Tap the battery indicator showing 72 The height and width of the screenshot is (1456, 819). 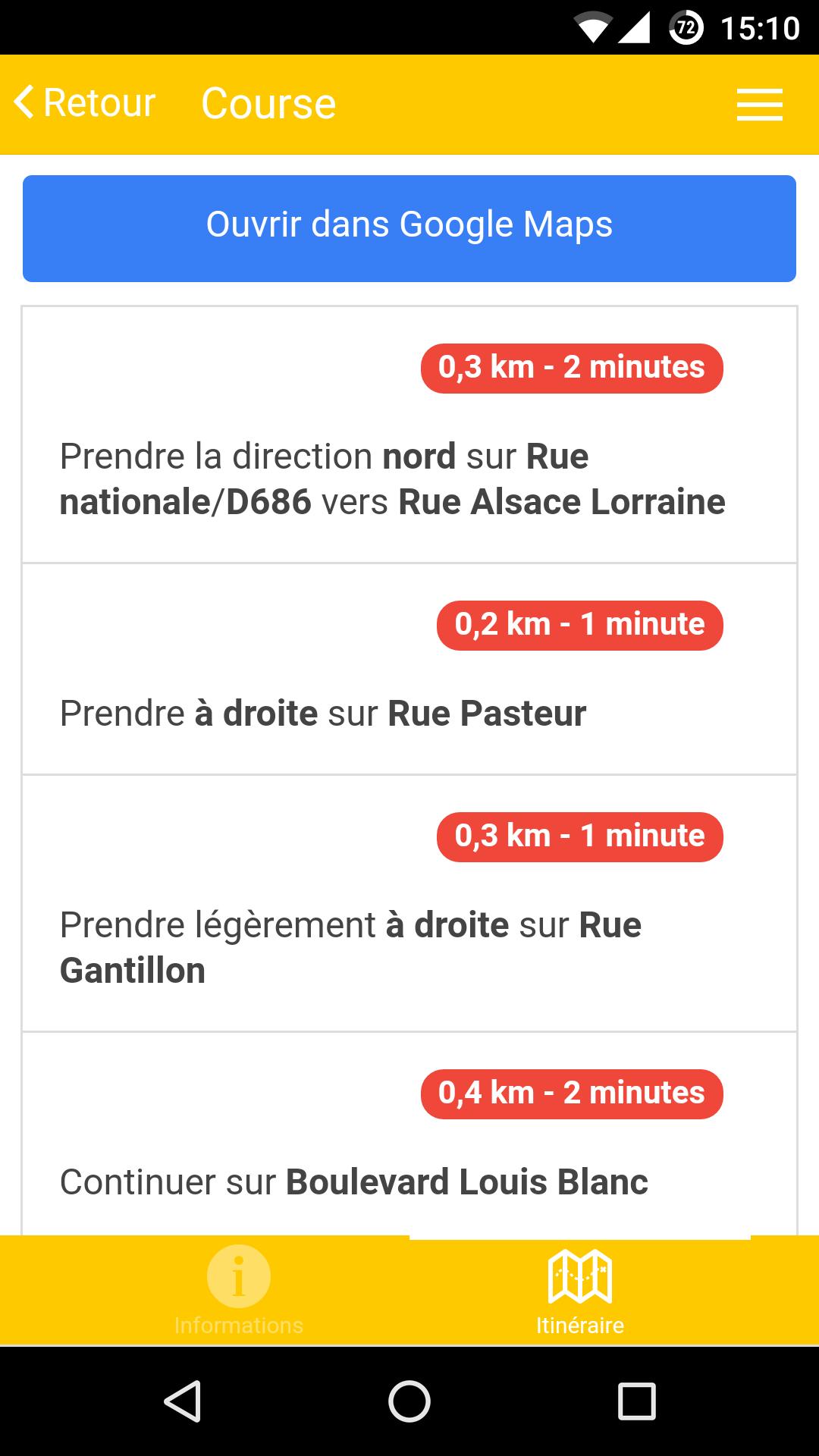685,27
